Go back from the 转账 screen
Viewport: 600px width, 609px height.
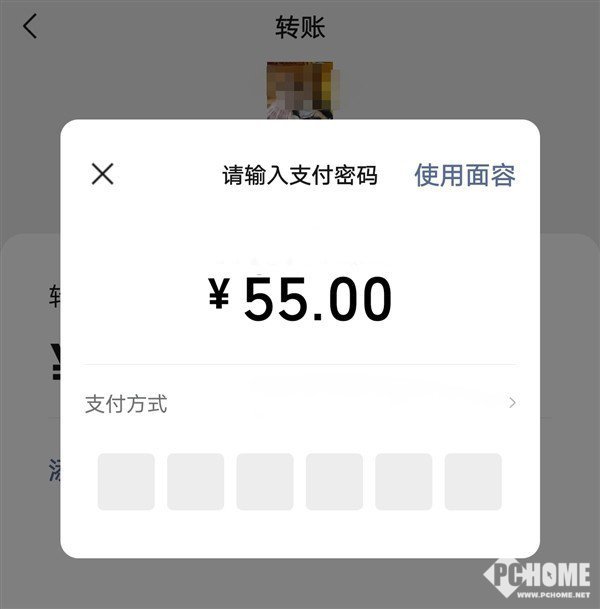click(x=30, y=26)
